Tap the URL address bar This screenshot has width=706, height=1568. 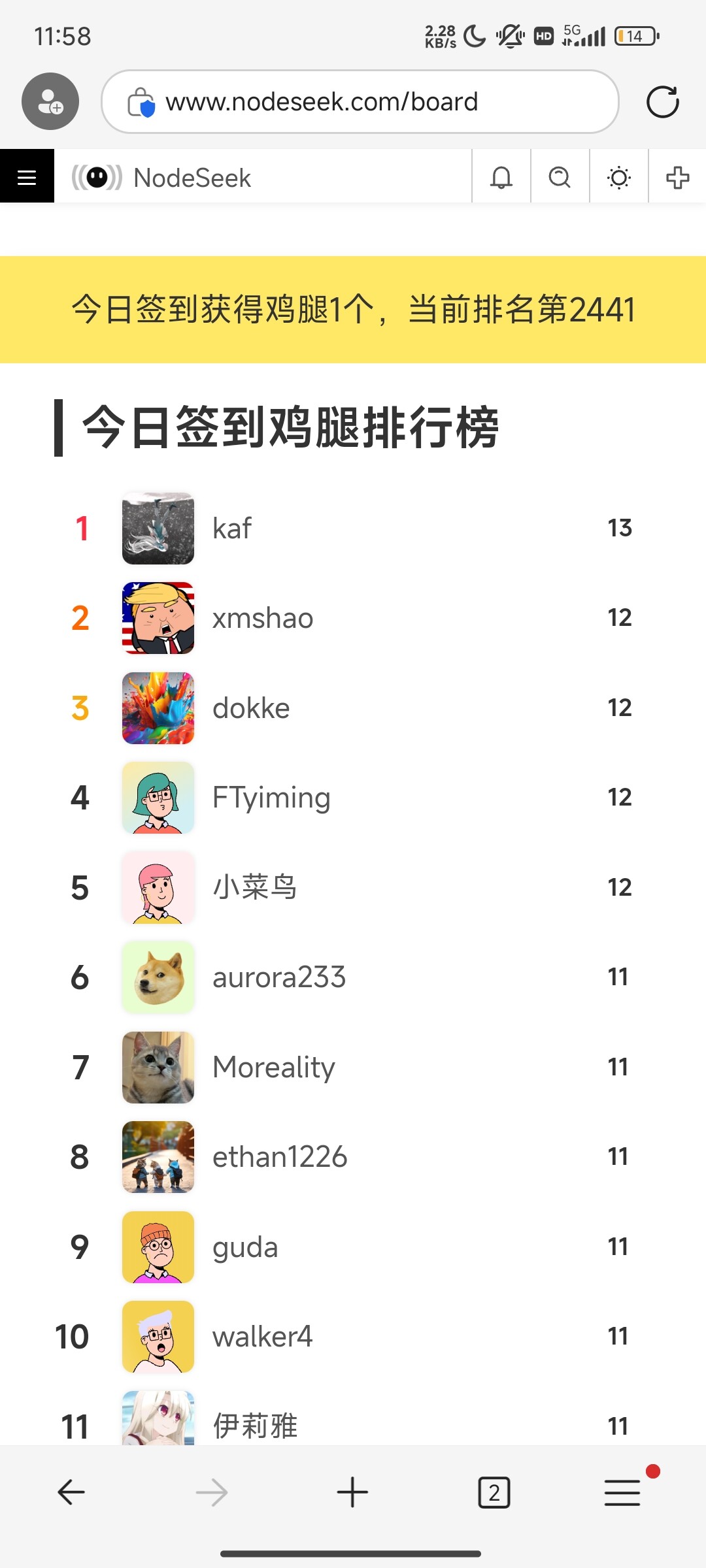[360, 102]
